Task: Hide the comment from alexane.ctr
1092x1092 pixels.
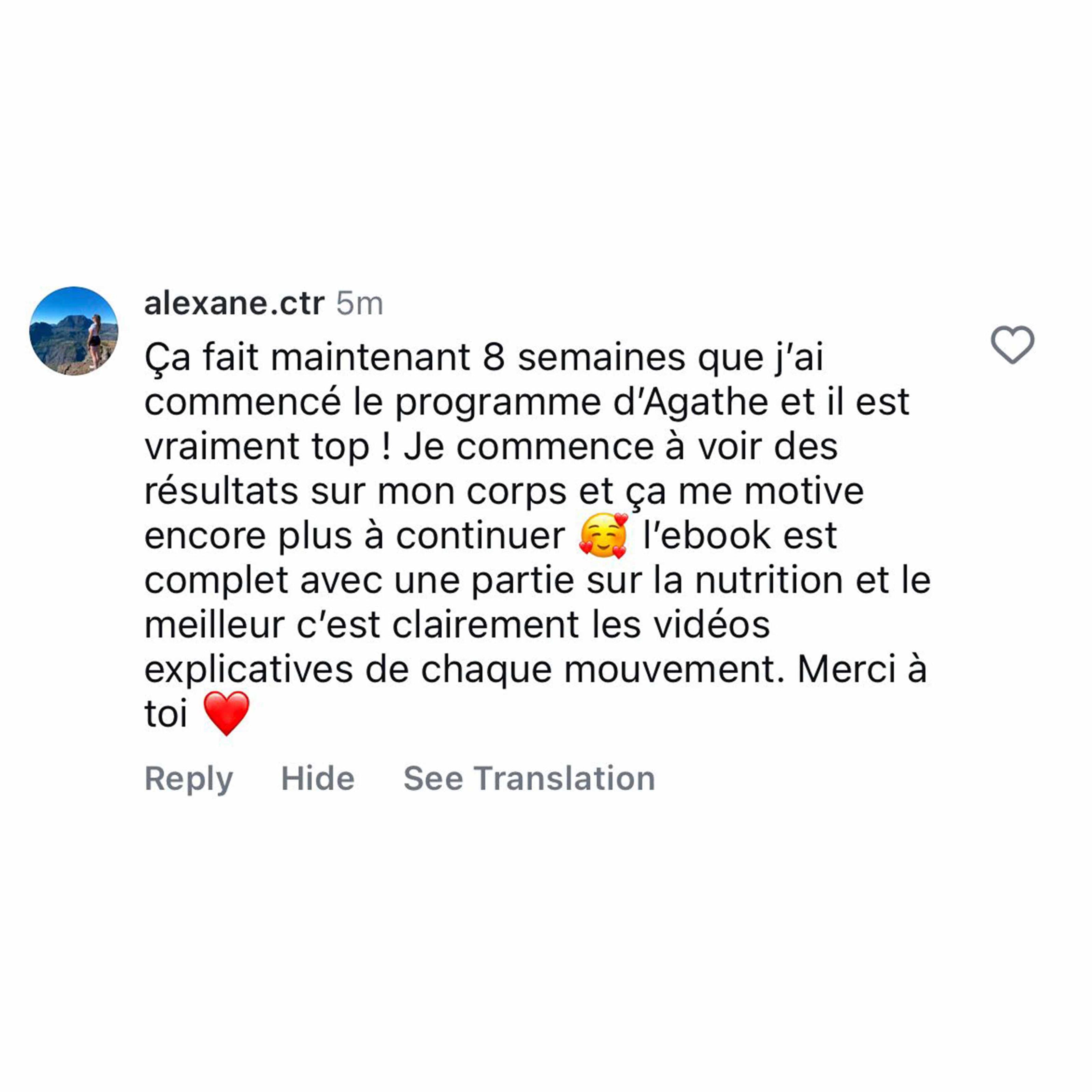Action: click(x=318, y=778)
